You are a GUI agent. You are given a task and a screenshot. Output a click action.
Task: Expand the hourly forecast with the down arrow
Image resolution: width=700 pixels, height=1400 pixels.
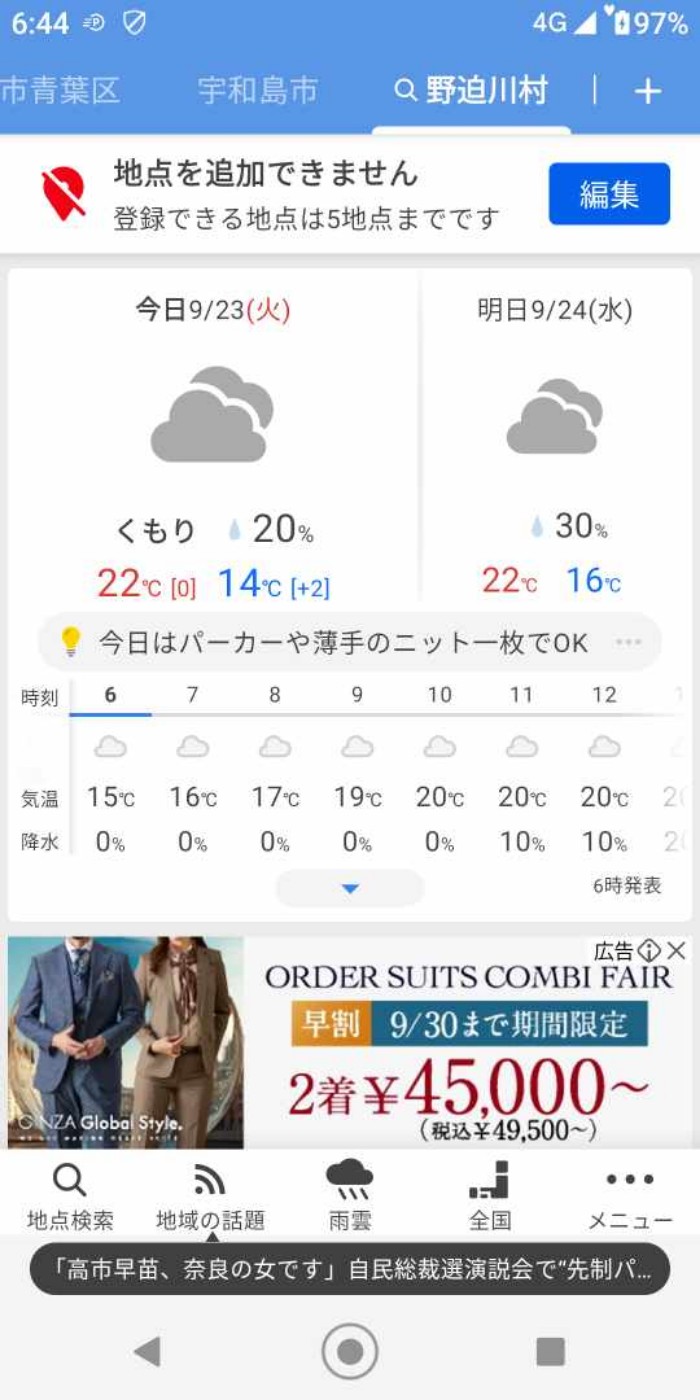point(350,888)
